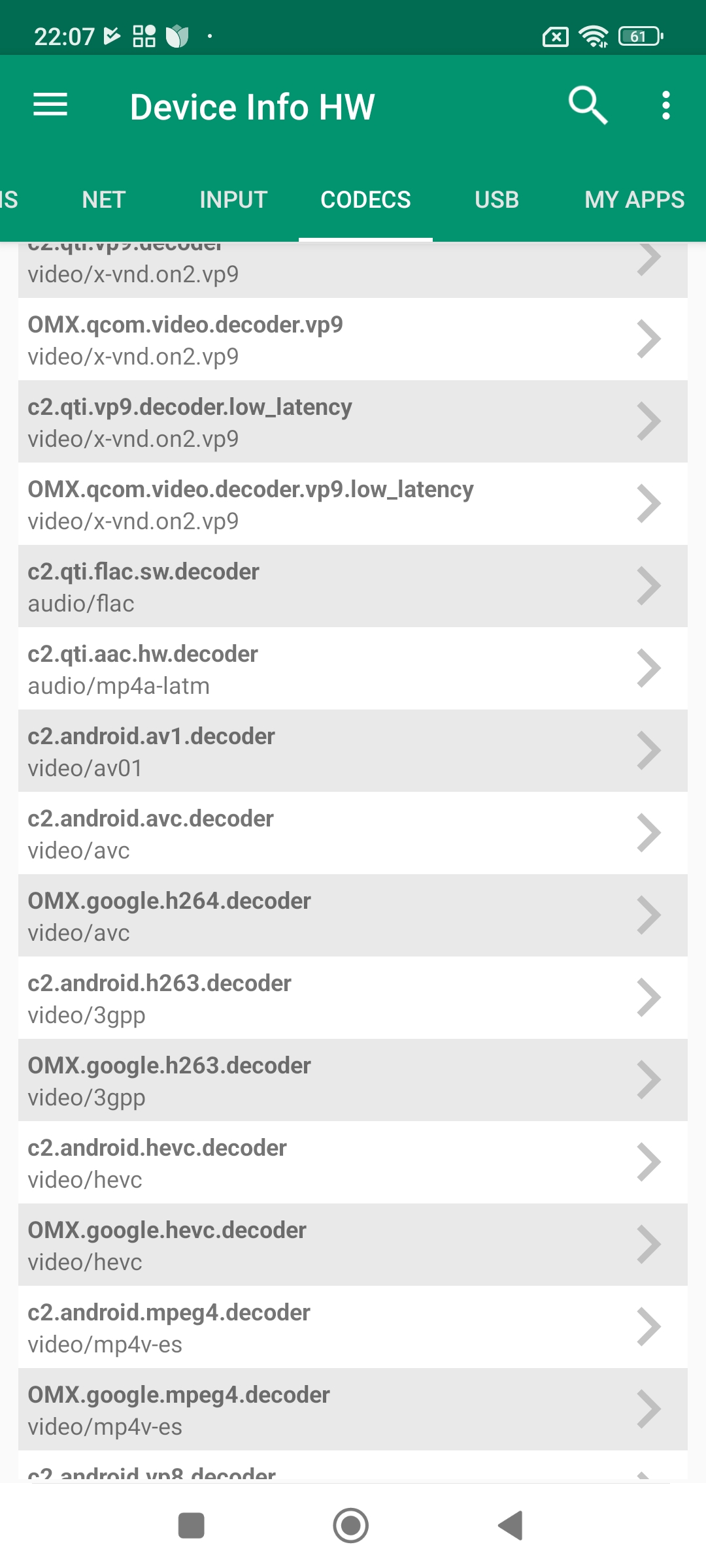View c2.qti.vp9.decoder.low_latency details
Image resolution: width=706 pixels, height=1568 pixels.
[353, 422]
